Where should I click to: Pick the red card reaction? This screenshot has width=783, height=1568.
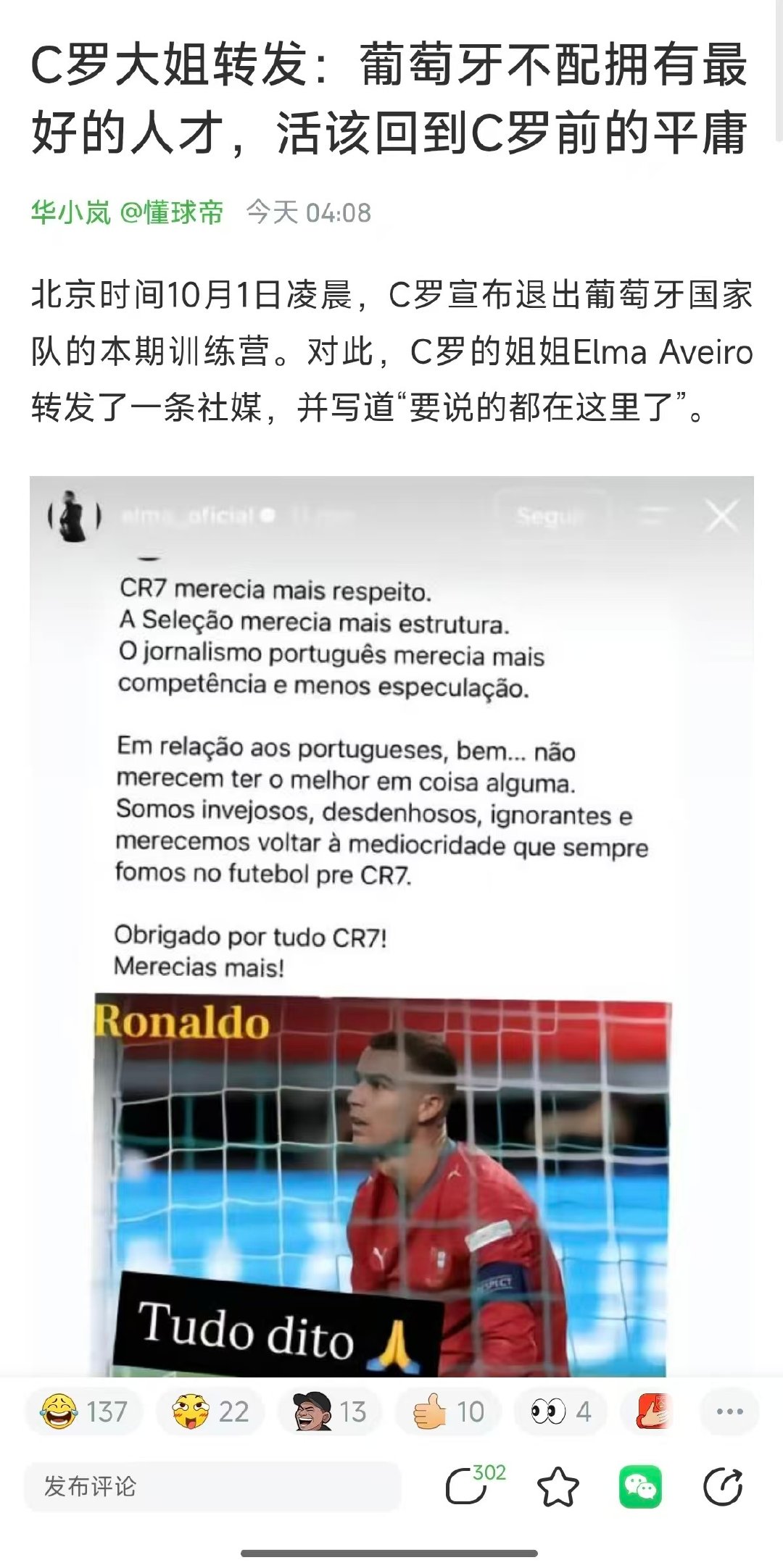click(652, 1411)
